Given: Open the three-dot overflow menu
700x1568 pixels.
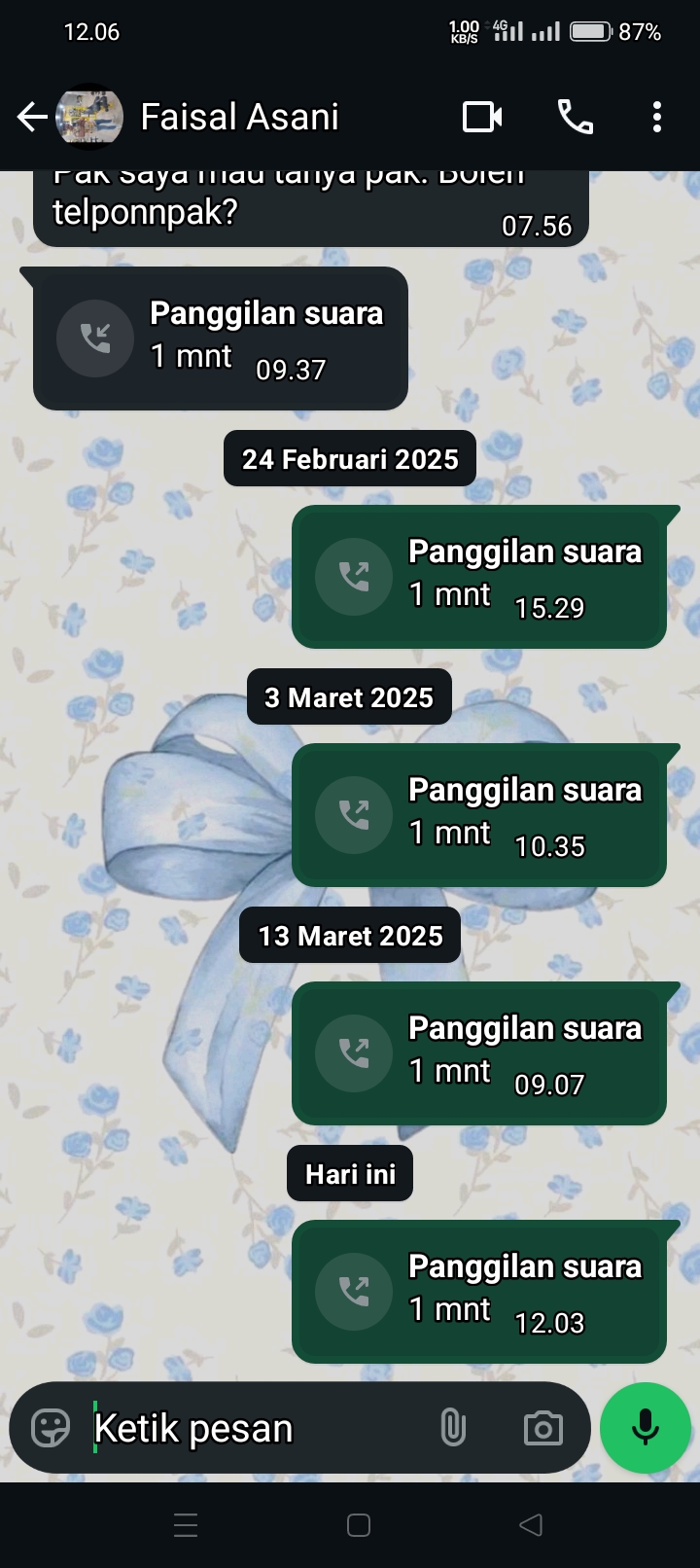Looking at the screenshot, I should (657, 118).
